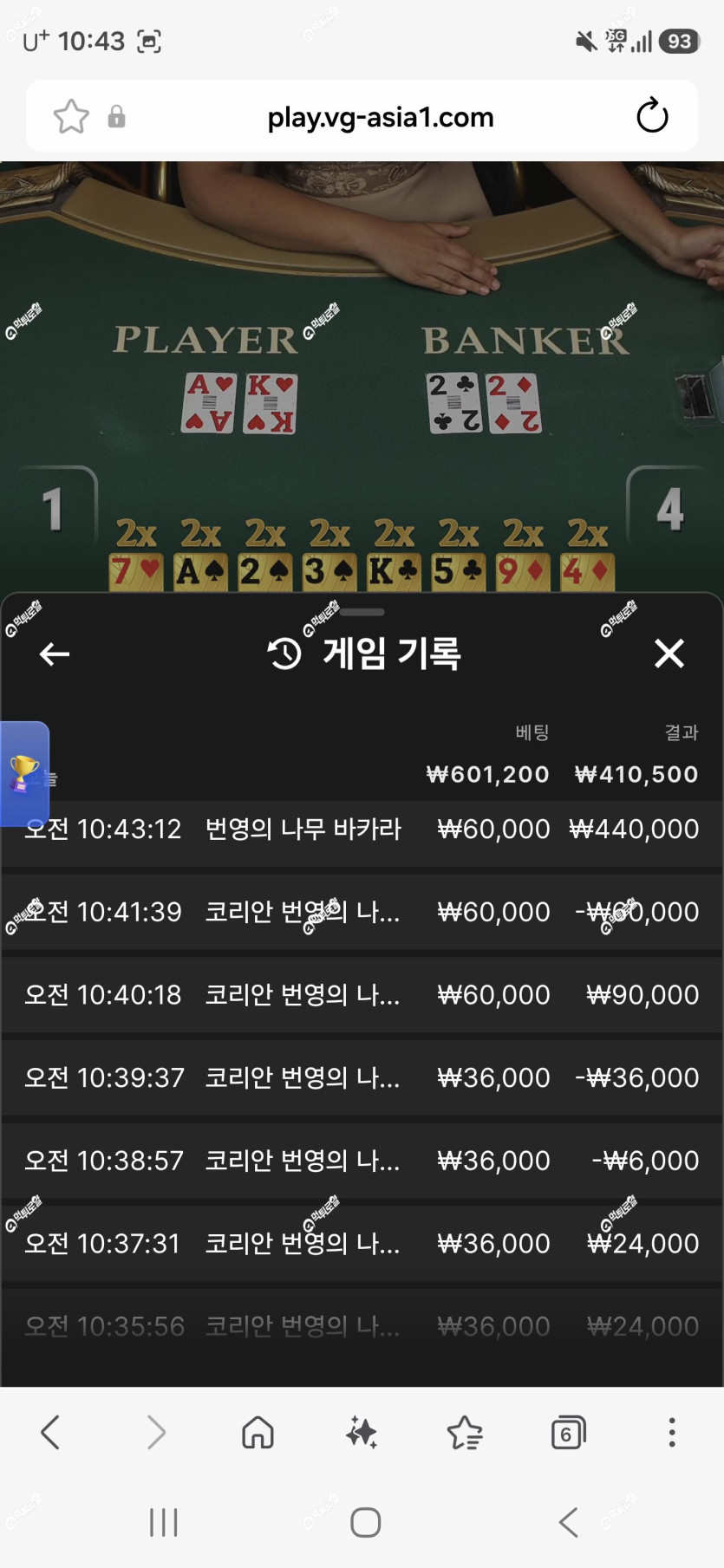Open the 오전 10:41:39 game record
This screenshot has width=724, height=1568.
362,912
